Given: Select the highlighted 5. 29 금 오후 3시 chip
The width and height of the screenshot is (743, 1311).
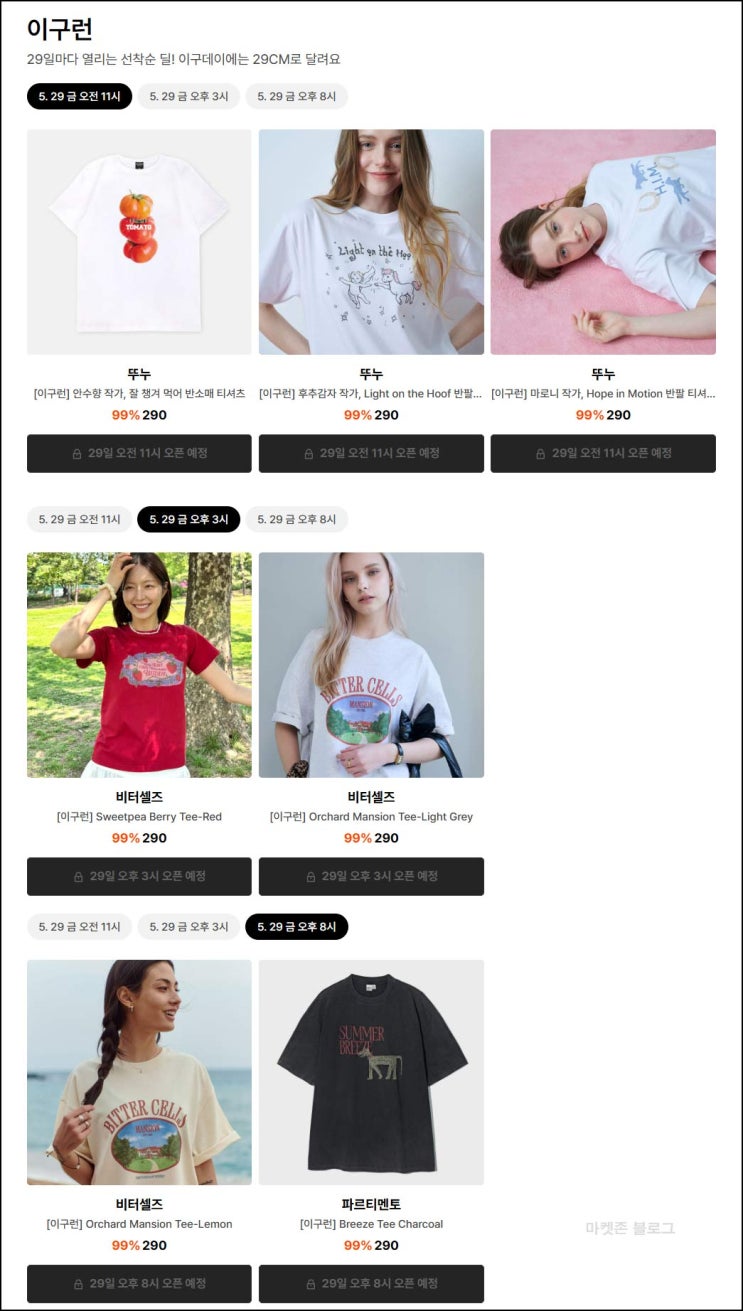Looking at the screenshot, I should click(x=189, y=519).
